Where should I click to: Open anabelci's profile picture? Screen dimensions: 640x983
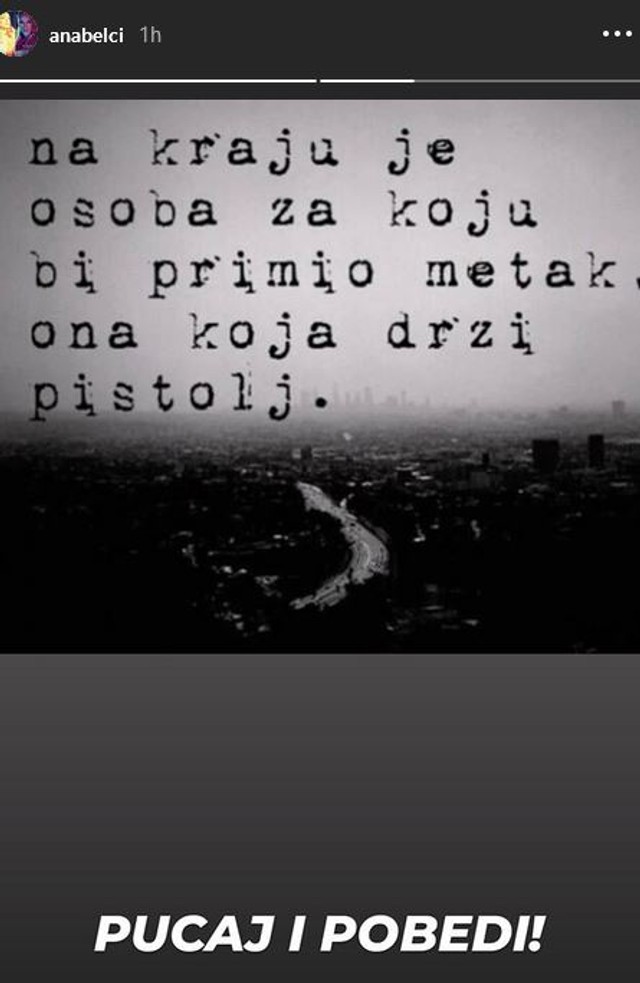pyautogui.click(x=18, y=34)
